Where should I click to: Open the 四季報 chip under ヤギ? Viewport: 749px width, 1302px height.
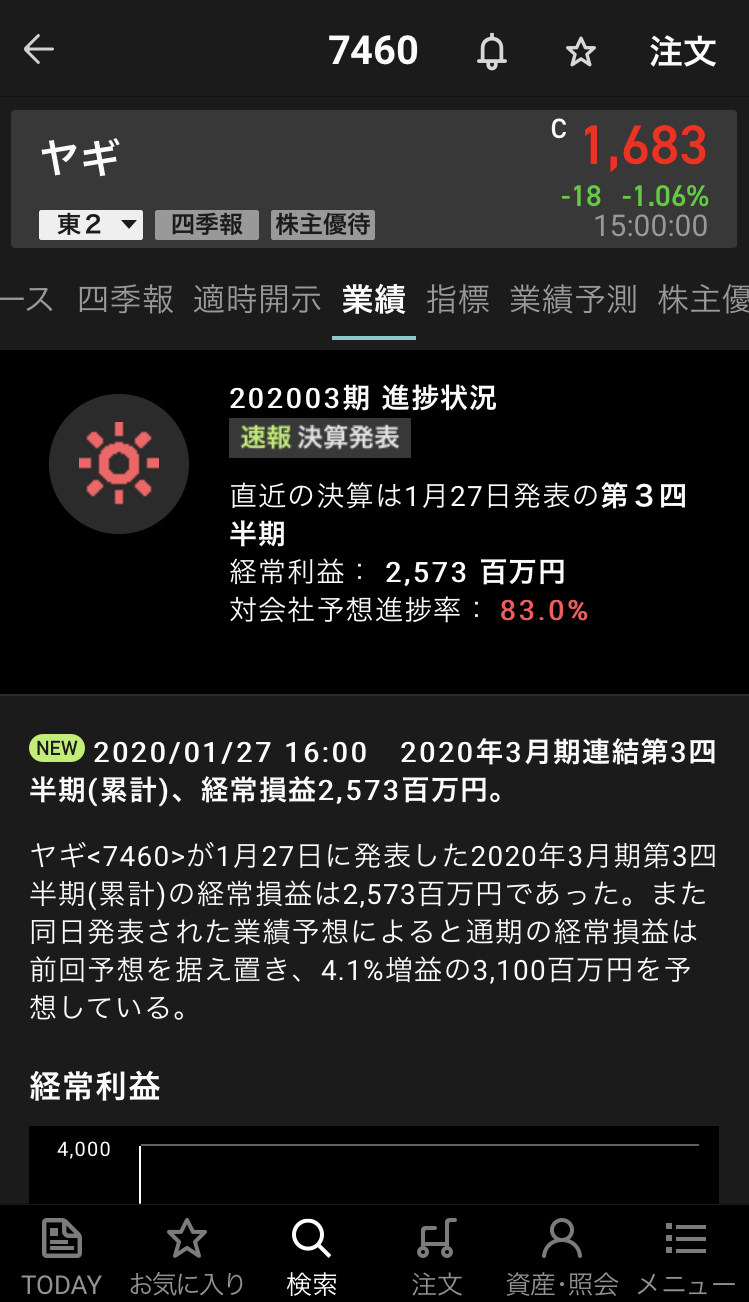click(207, 224)
